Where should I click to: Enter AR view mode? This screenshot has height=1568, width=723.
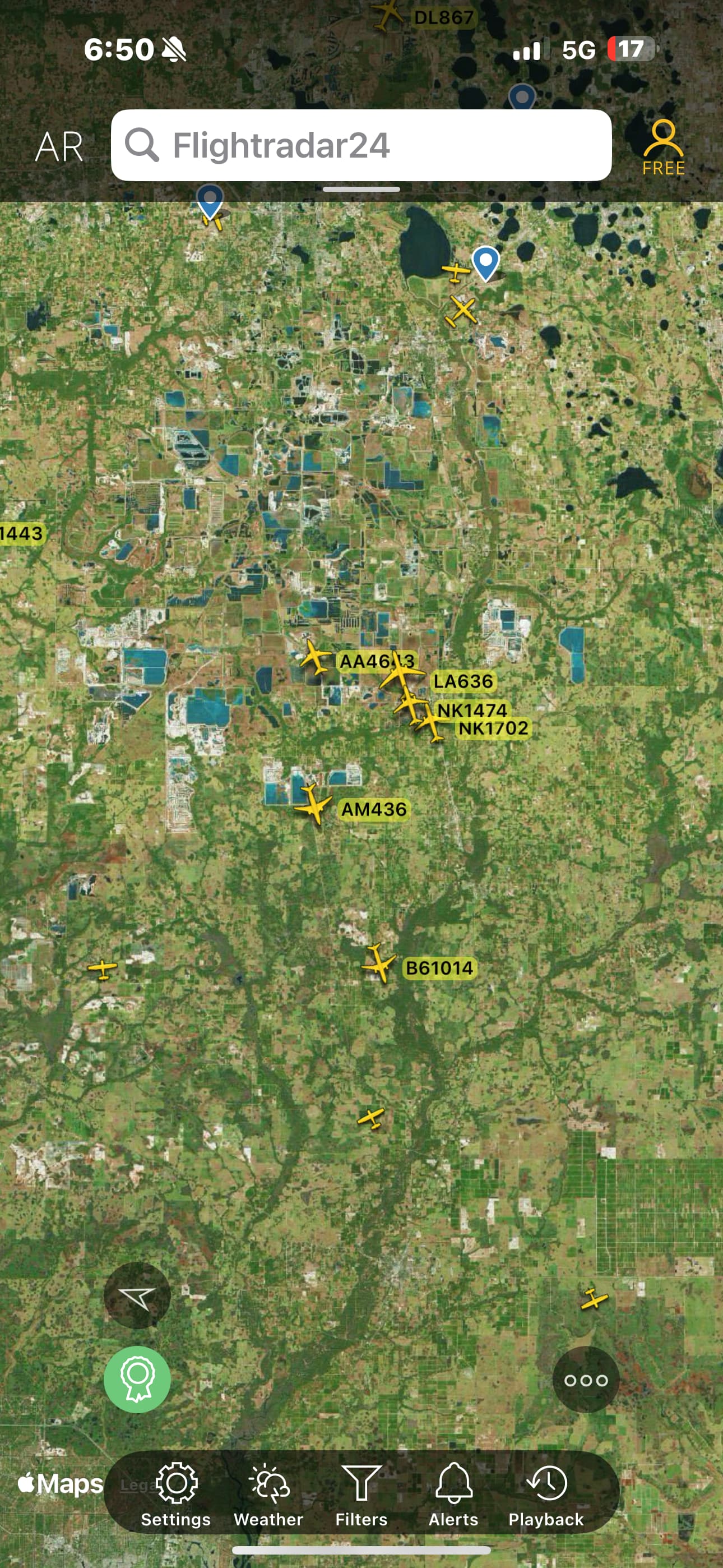tap(59, 147)
